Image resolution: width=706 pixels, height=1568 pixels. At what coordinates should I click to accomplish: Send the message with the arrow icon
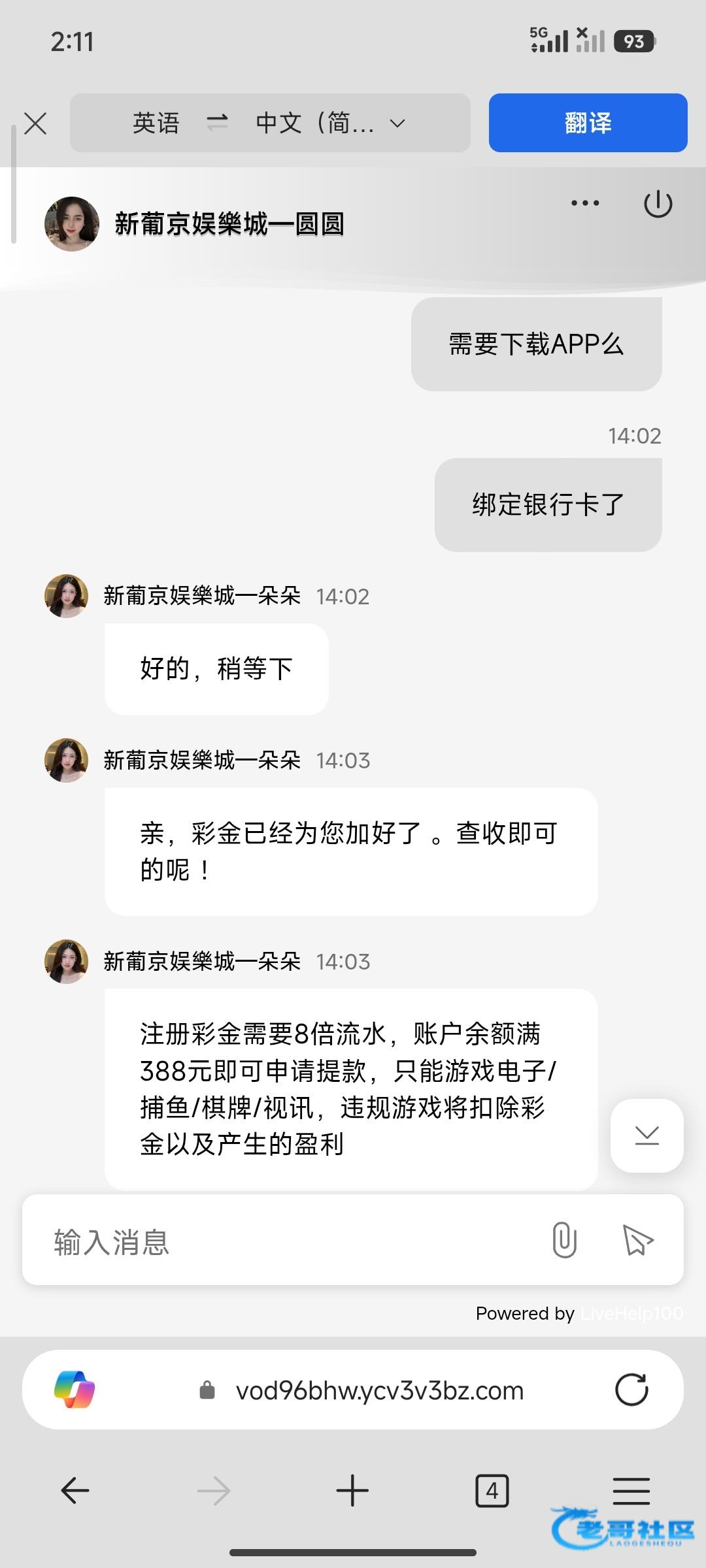[x=637, y=1240]
